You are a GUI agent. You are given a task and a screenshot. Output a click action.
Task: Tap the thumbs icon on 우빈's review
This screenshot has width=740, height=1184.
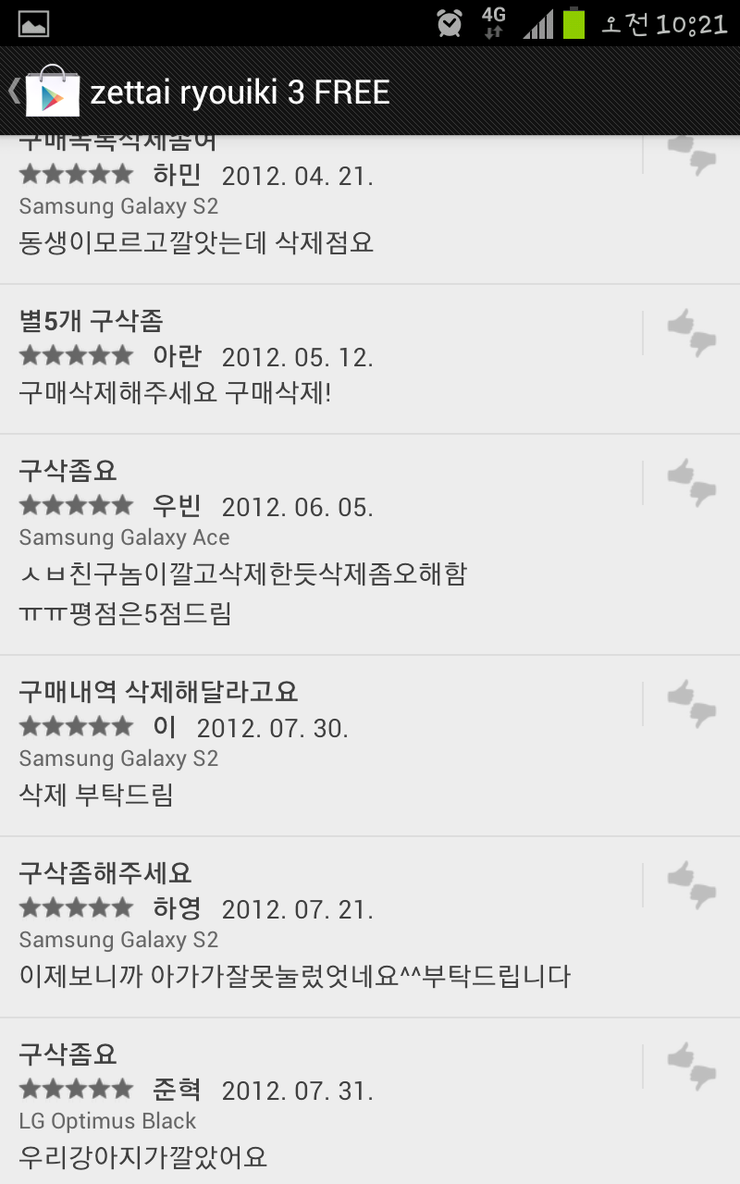point(692,483)
